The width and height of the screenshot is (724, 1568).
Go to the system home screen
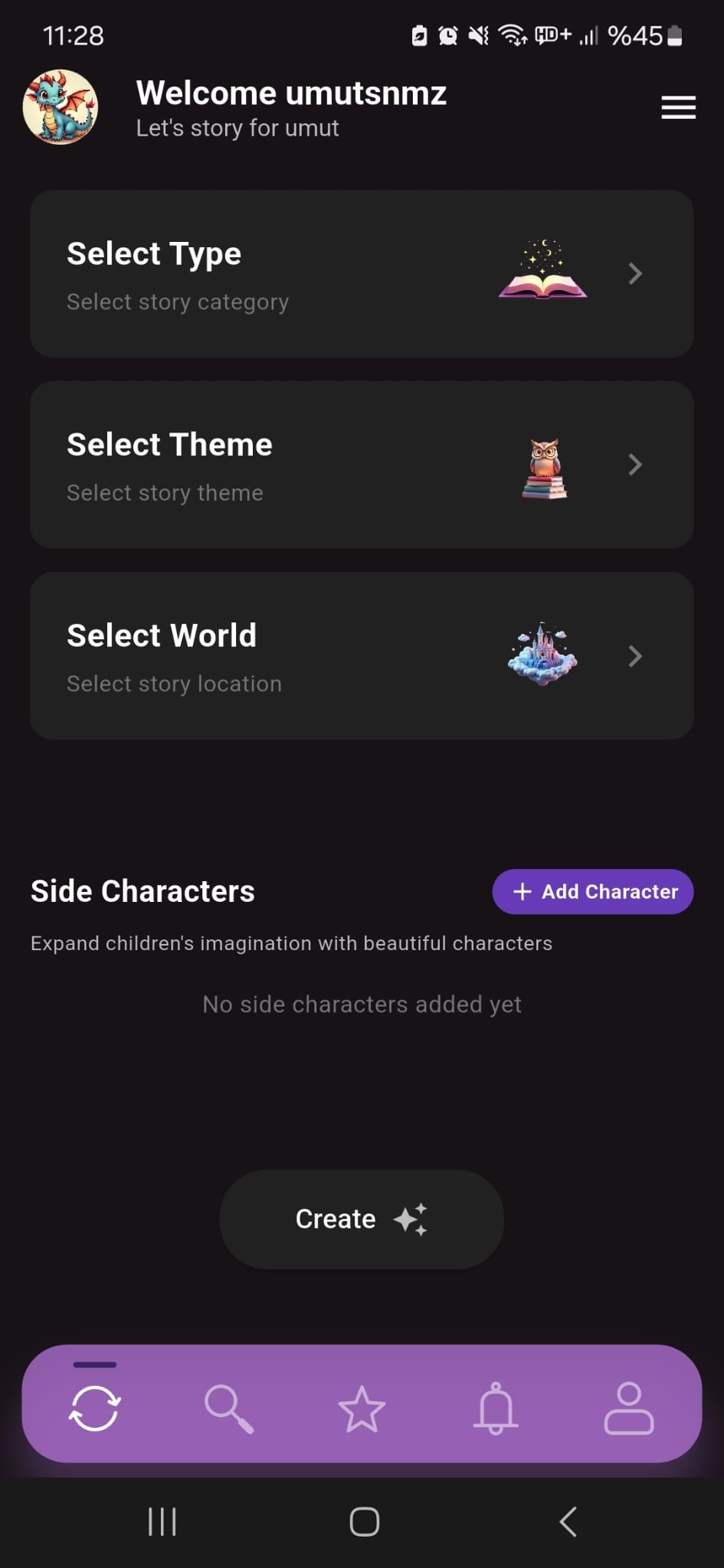coord(364,1521)
